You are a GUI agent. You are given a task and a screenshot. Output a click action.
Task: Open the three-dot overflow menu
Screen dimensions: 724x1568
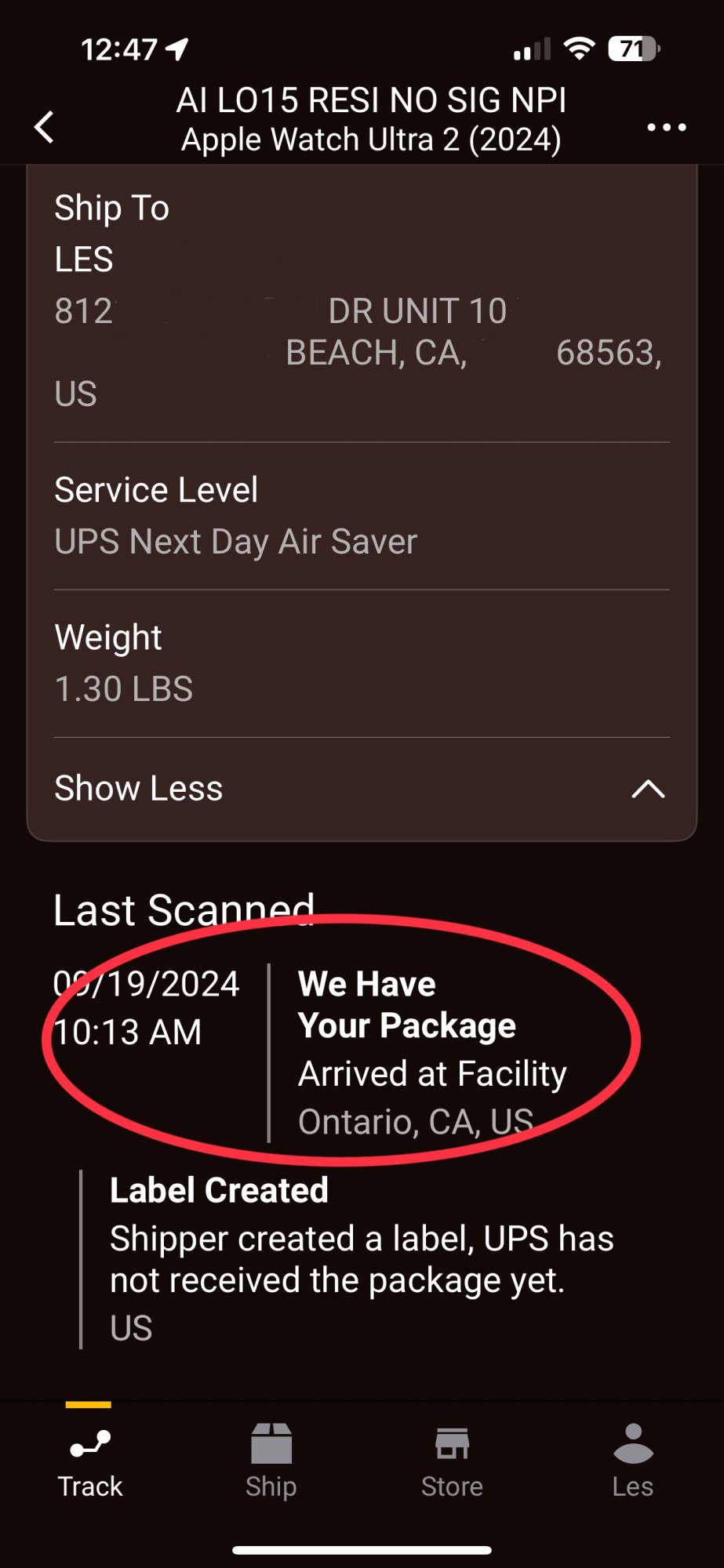pos(666,127)
